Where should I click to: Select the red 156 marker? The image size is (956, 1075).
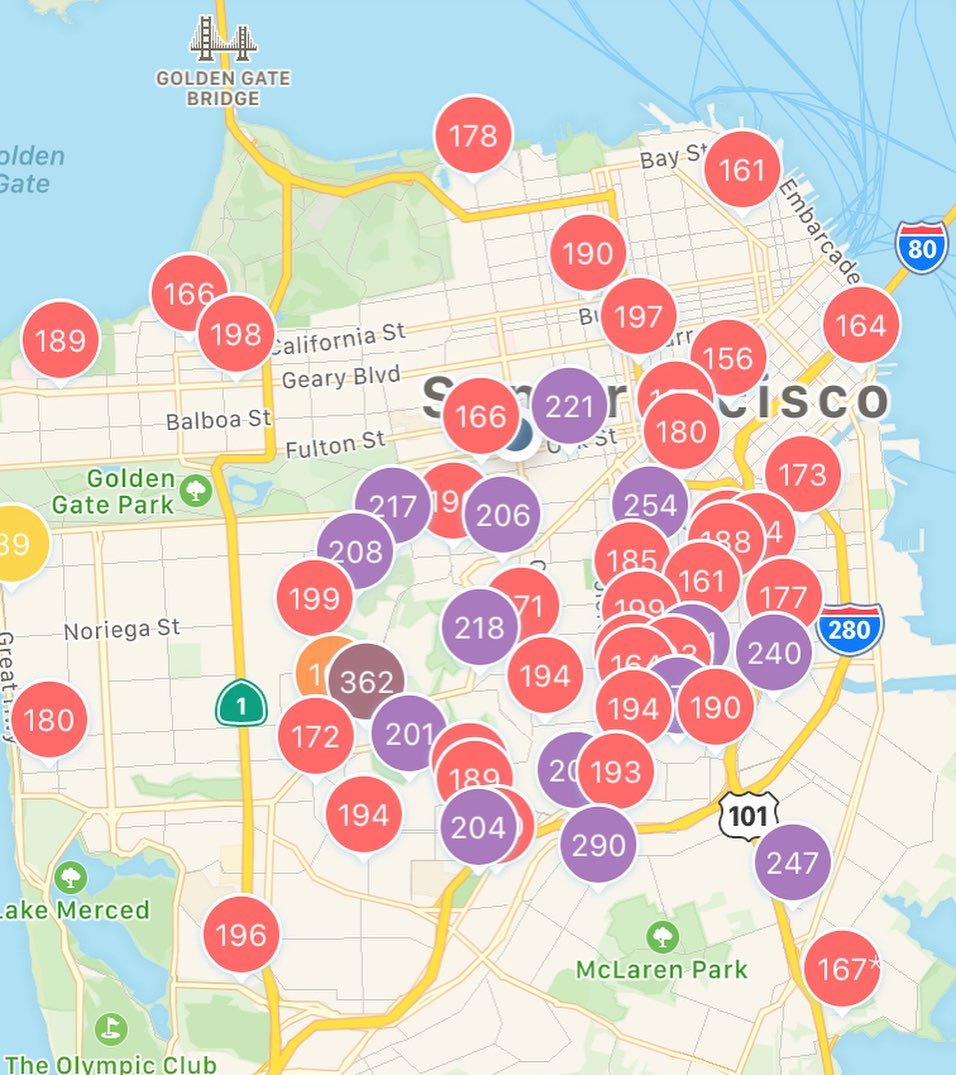(729, 358)
